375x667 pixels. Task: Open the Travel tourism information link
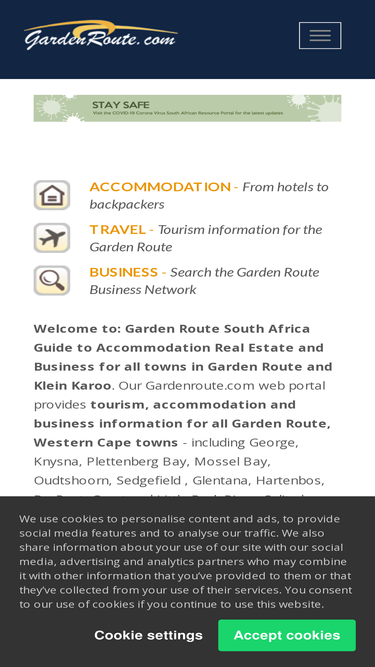pos(118,229)
